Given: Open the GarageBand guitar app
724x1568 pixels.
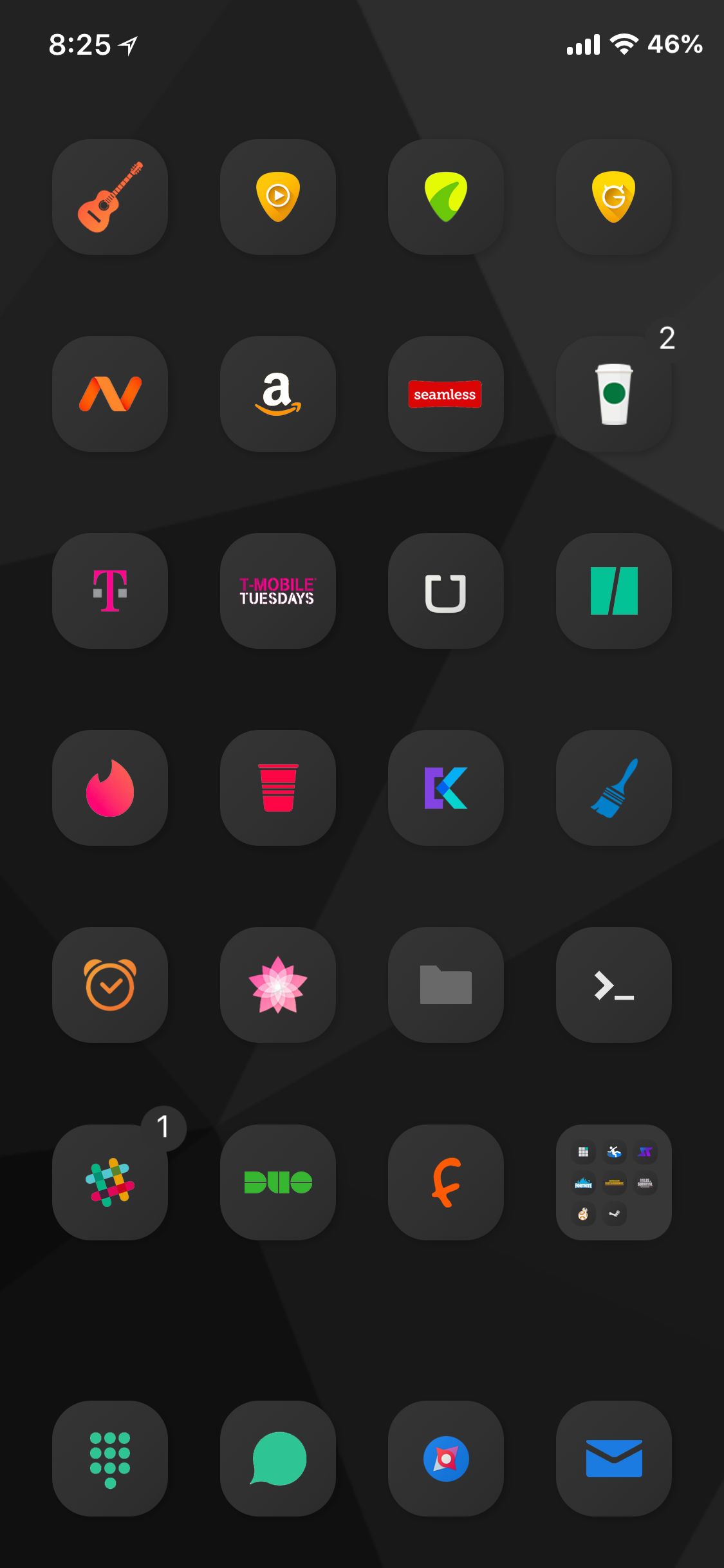Looking at the screenshot, I should [x=110, y=197].
